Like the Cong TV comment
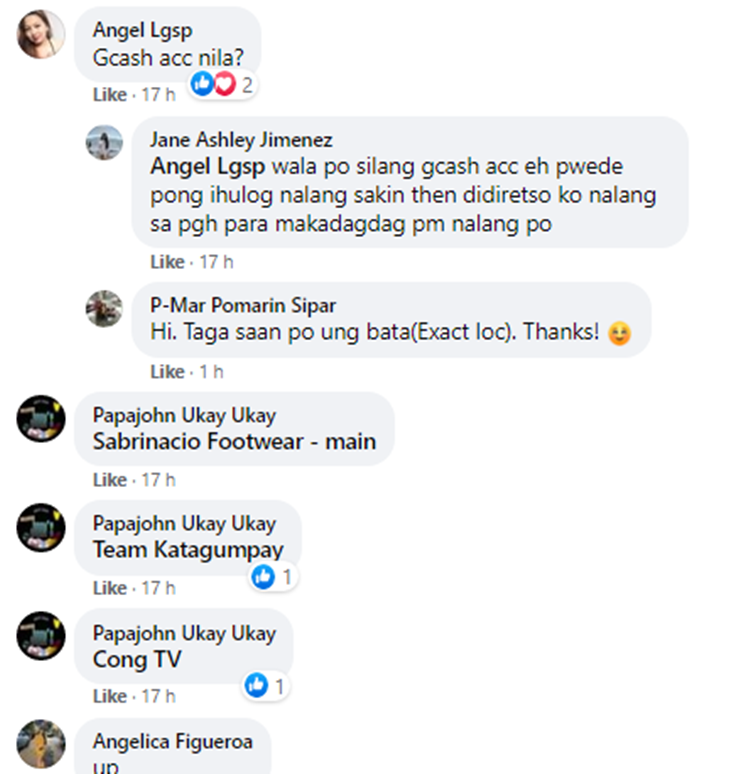The height and width of the screenshot is (774, 750). point(109,696)
